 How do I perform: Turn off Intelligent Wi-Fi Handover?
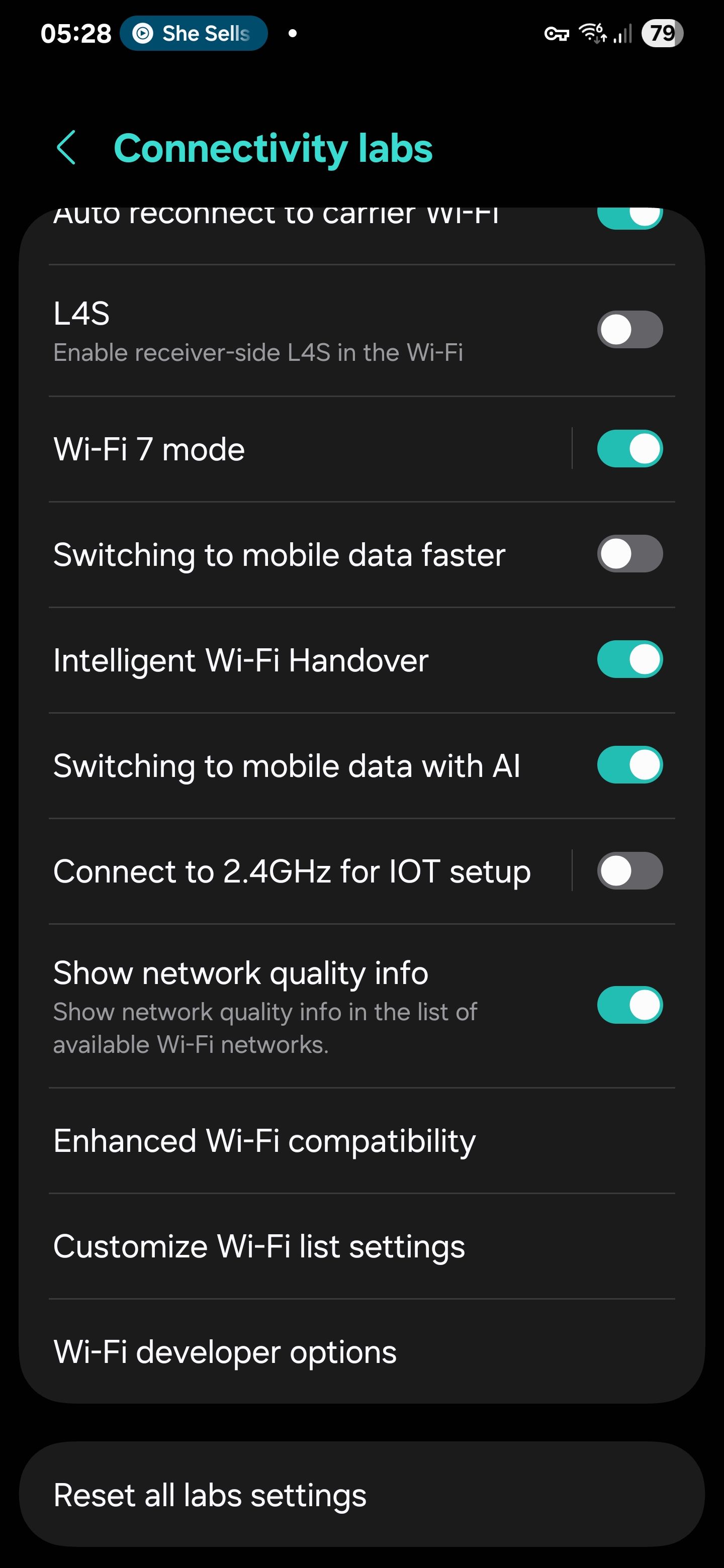coord(629,659)
